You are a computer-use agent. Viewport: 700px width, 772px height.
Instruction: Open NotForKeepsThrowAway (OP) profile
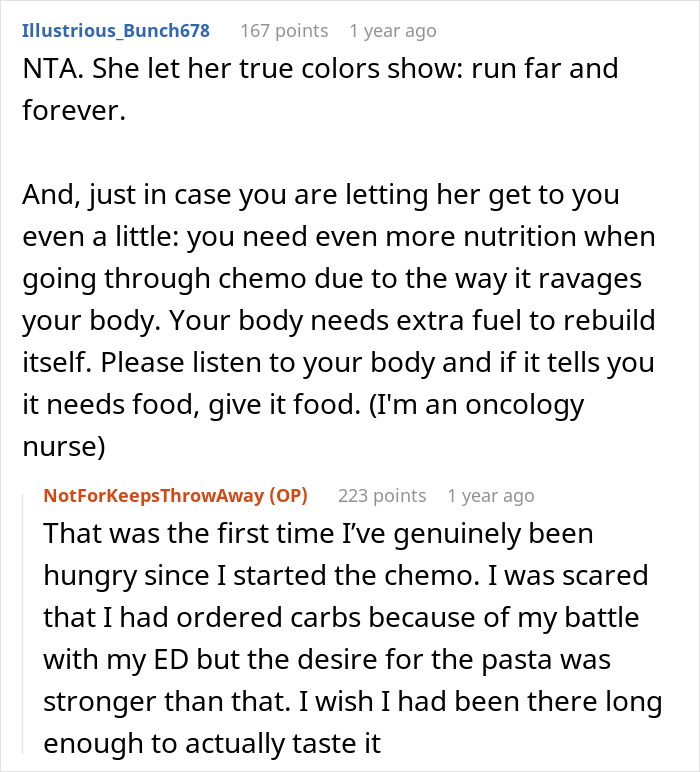click(x=175, y=495)
